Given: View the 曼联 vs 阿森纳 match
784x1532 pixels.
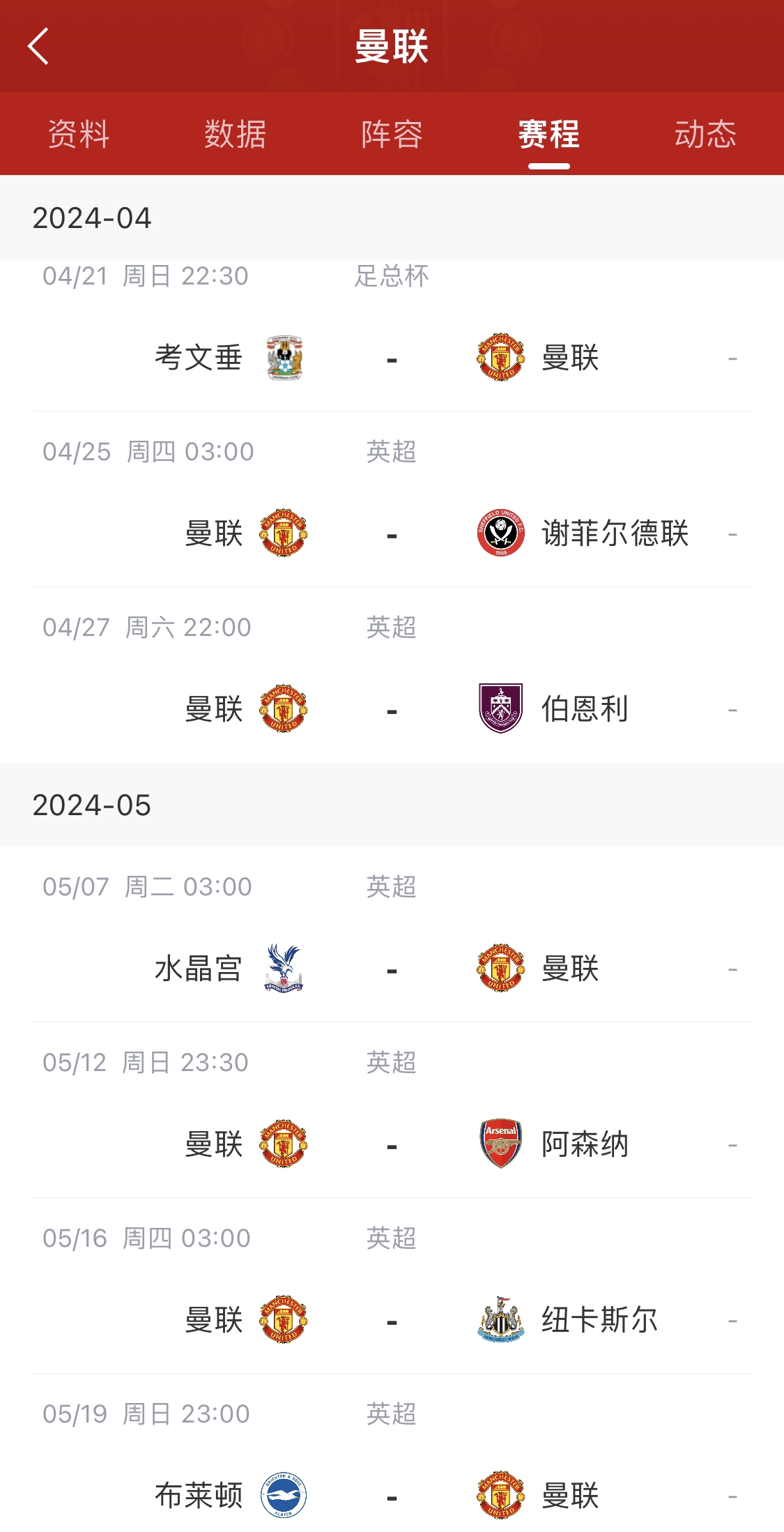Looking at the screenshot, I should [392, 1110].
